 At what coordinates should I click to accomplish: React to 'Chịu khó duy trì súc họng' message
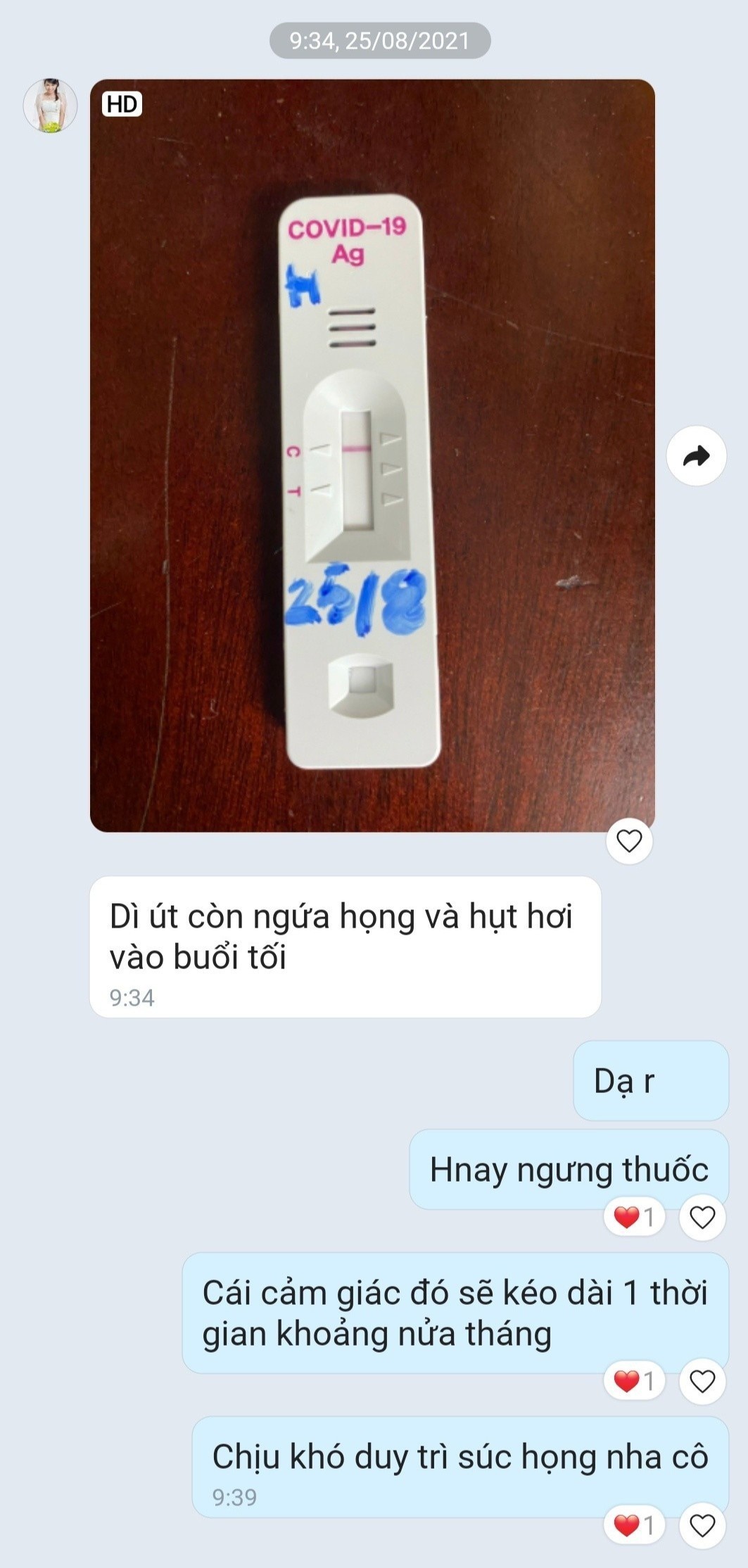click(x=702, y=1526)
